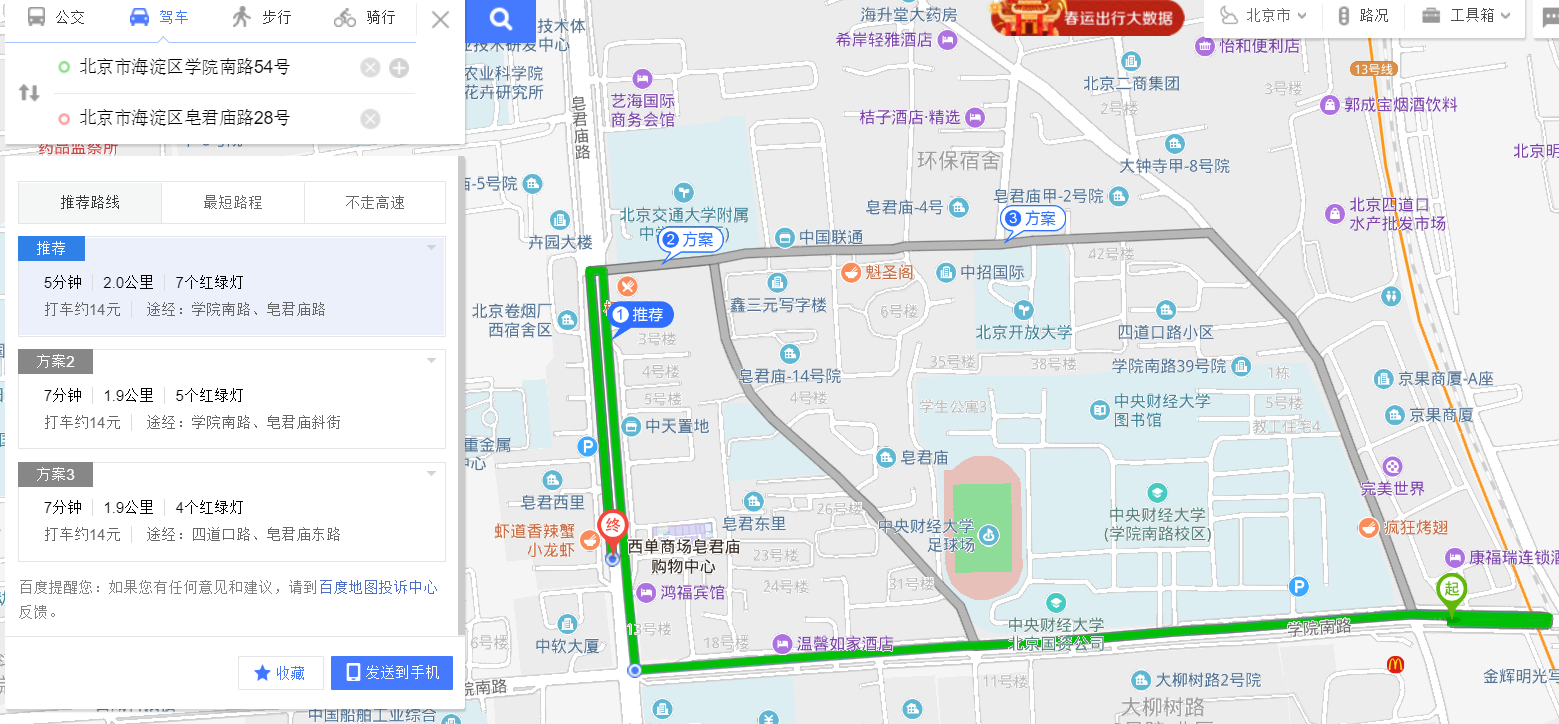Image resolution: width=1559 pixels, height=724 pixels.
Task: Open the 方案3 route card
Action: (231, 511)
